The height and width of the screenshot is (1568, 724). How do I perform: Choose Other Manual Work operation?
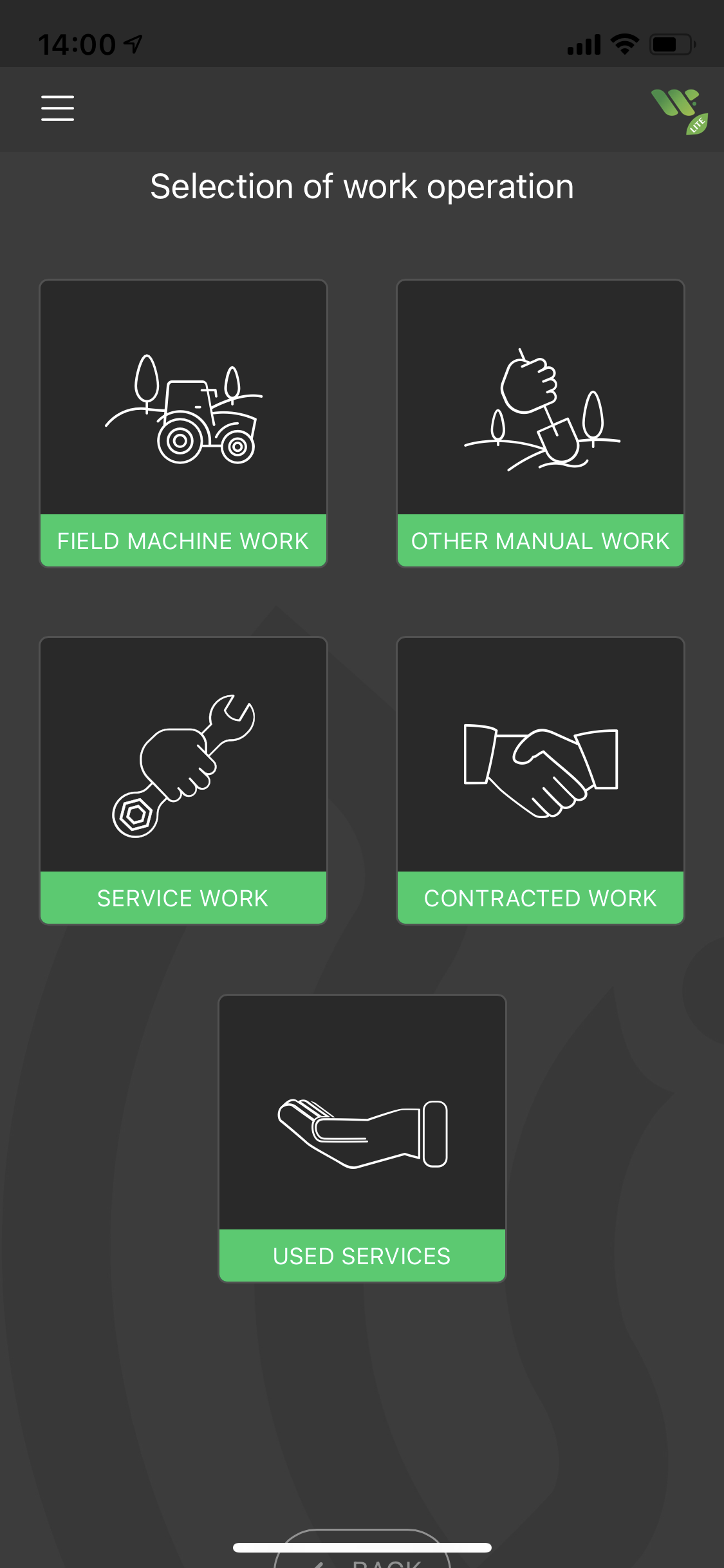(541, 423)
